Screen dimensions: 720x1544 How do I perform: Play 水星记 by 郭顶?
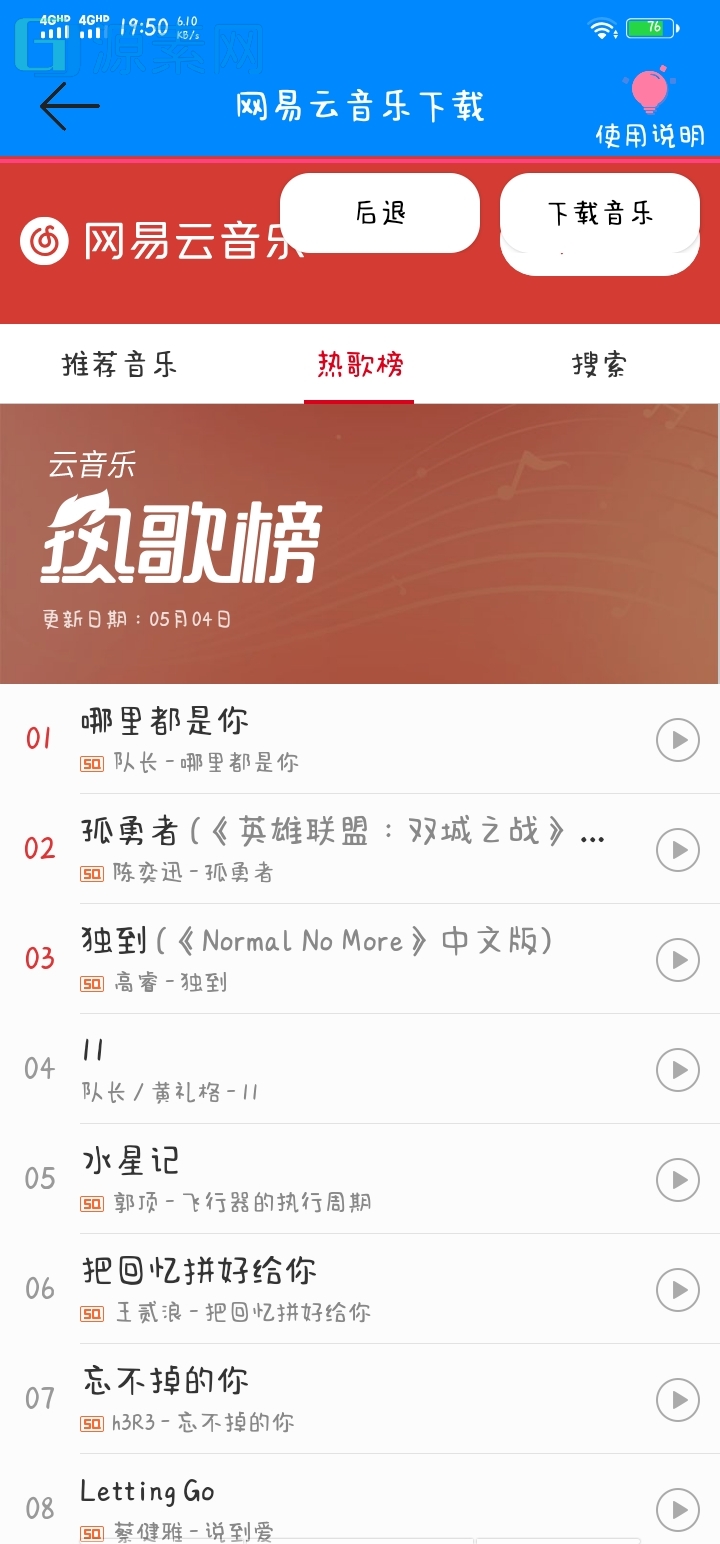point(678,1180)
